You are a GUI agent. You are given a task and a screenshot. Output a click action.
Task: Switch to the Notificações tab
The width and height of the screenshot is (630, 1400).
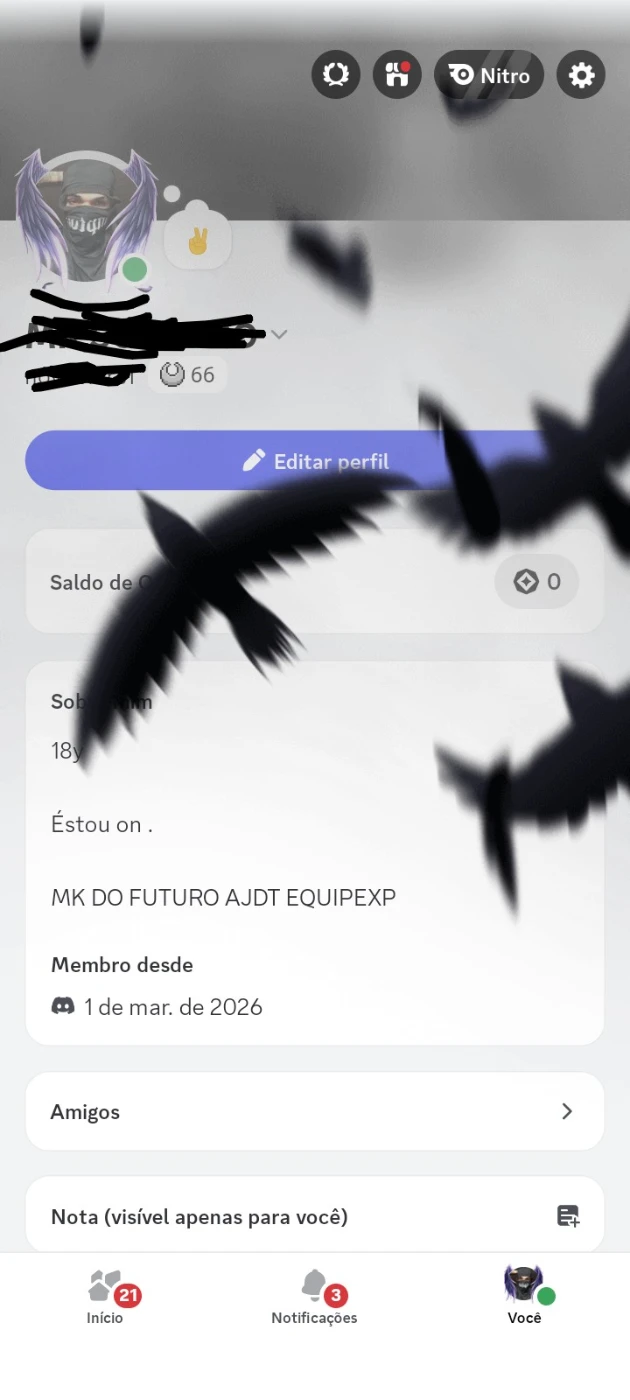click(314, 1297)
